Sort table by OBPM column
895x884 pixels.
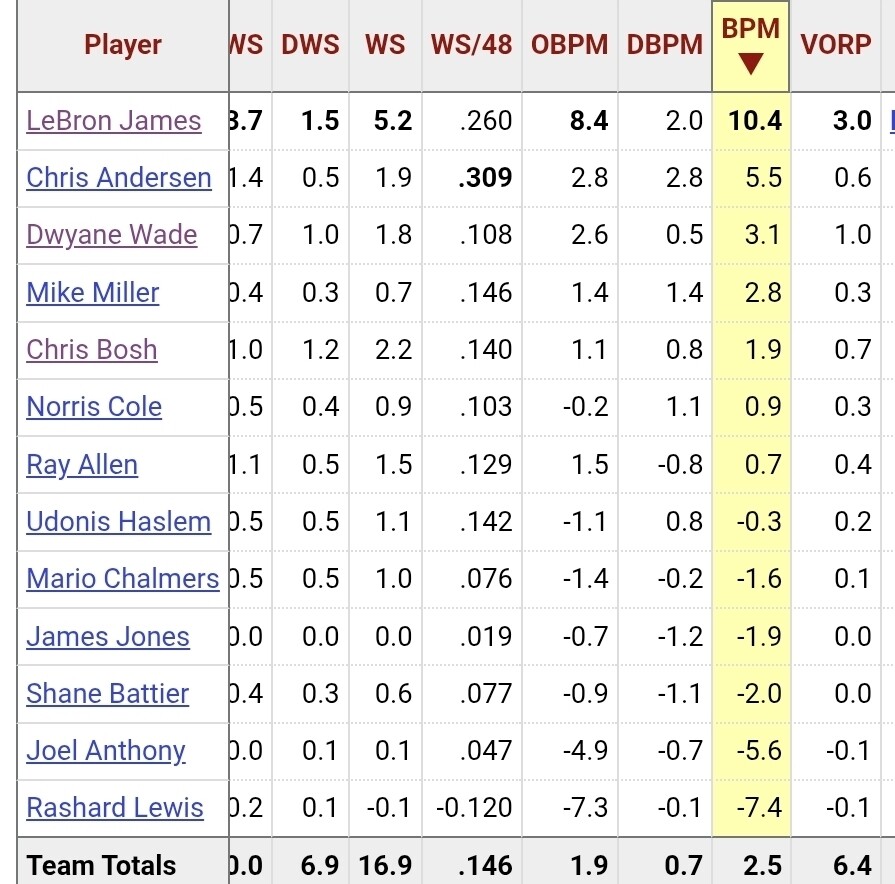pyautogui.click(x=570, y=46)
